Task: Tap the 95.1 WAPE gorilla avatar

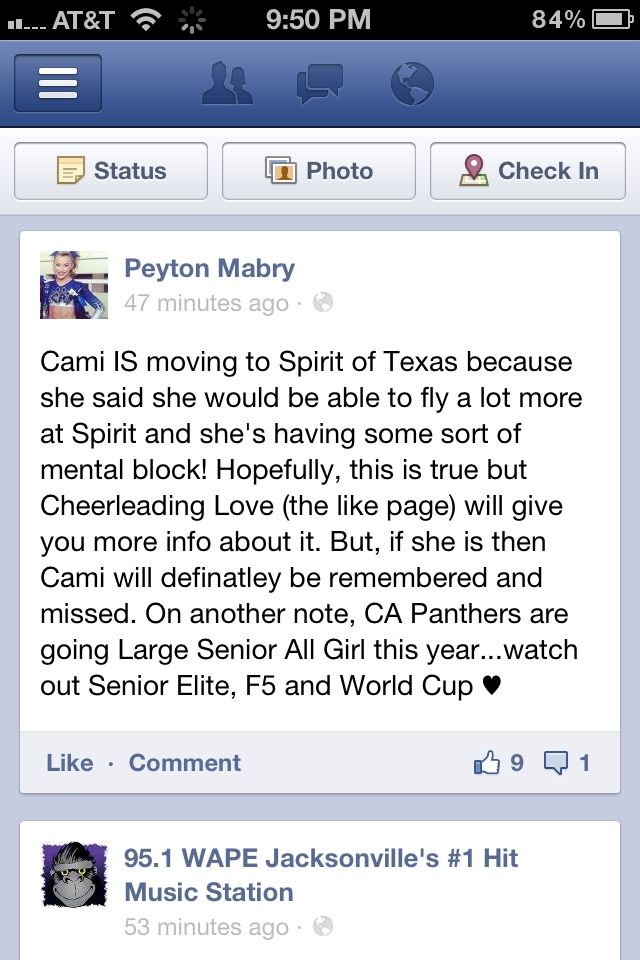Action: [x=74, y=875]
